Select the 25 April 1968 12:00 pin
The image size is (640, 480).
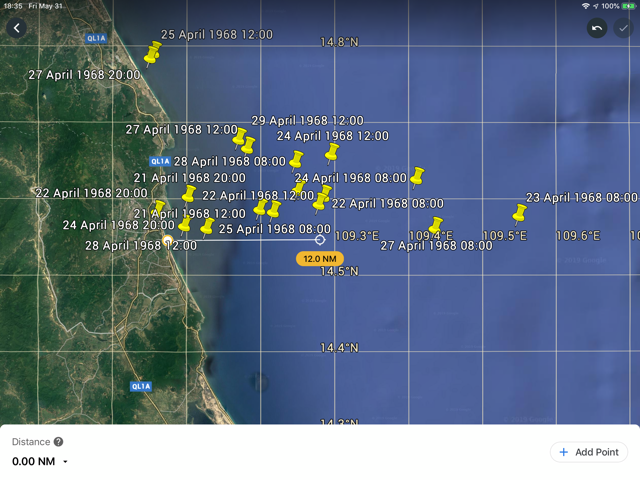[152, 52]
